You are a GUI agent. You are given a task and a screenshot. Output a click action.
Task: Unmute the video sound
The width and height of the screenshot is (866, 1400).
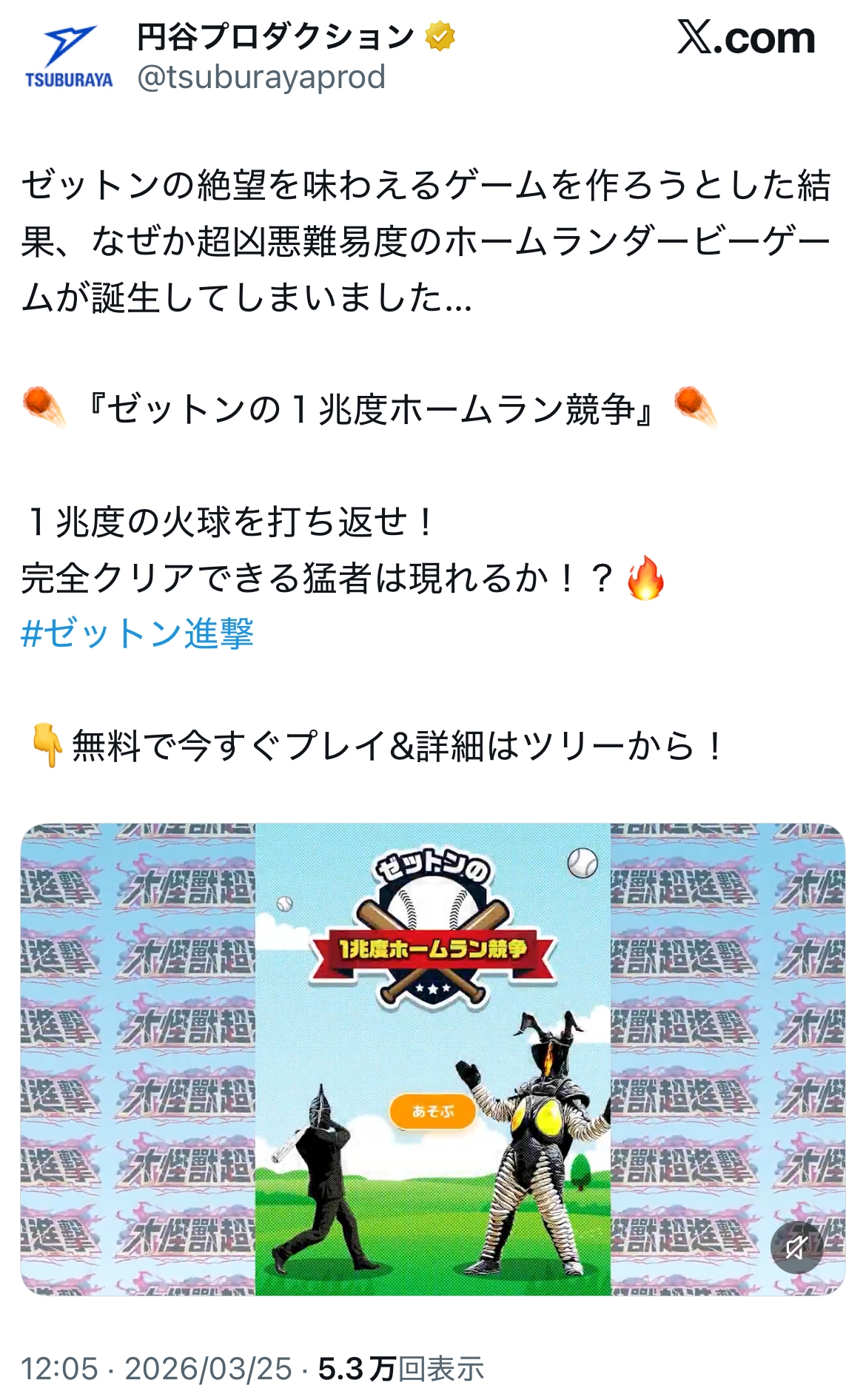796,1247
